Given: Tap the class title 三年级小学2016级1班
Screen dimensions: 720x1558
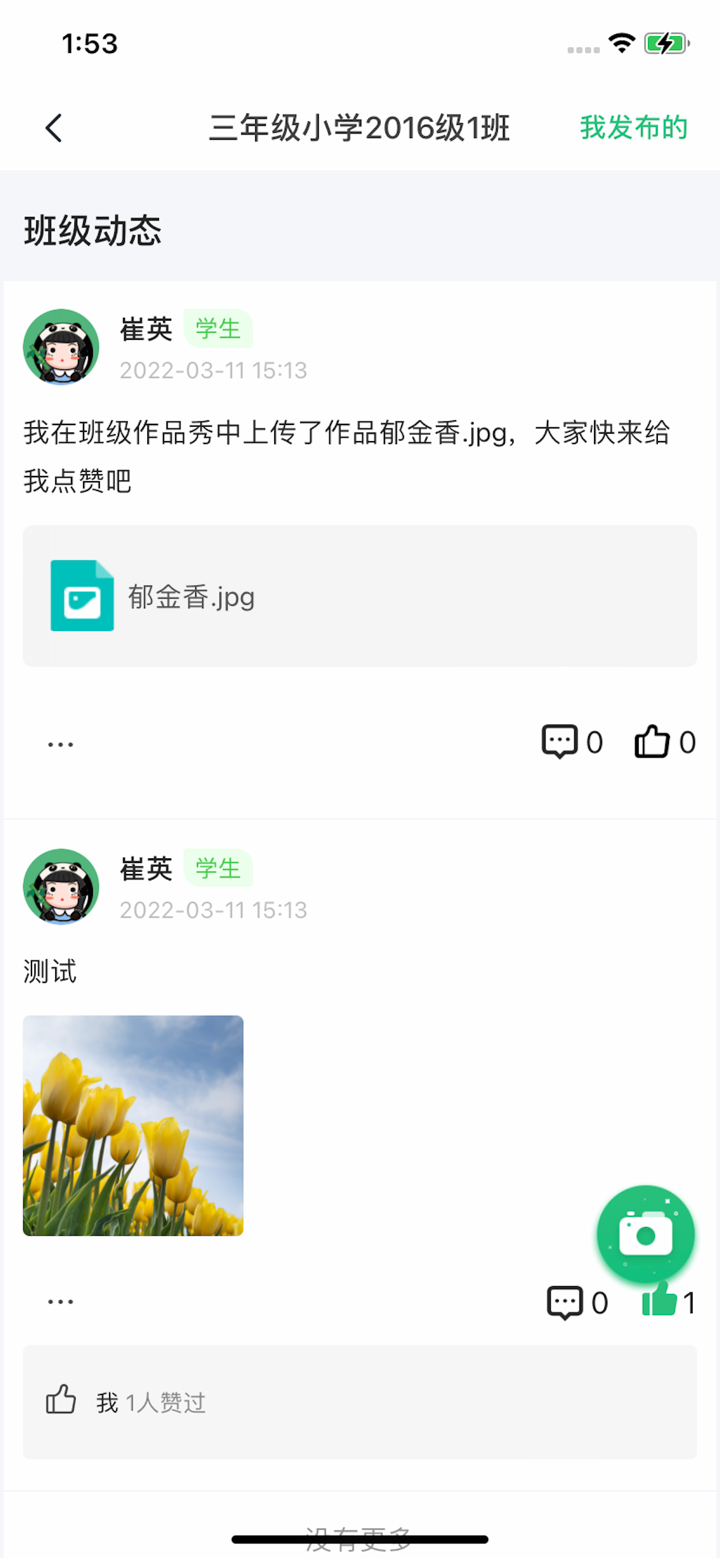Looking at the screenshot, I should click(360, 128).
